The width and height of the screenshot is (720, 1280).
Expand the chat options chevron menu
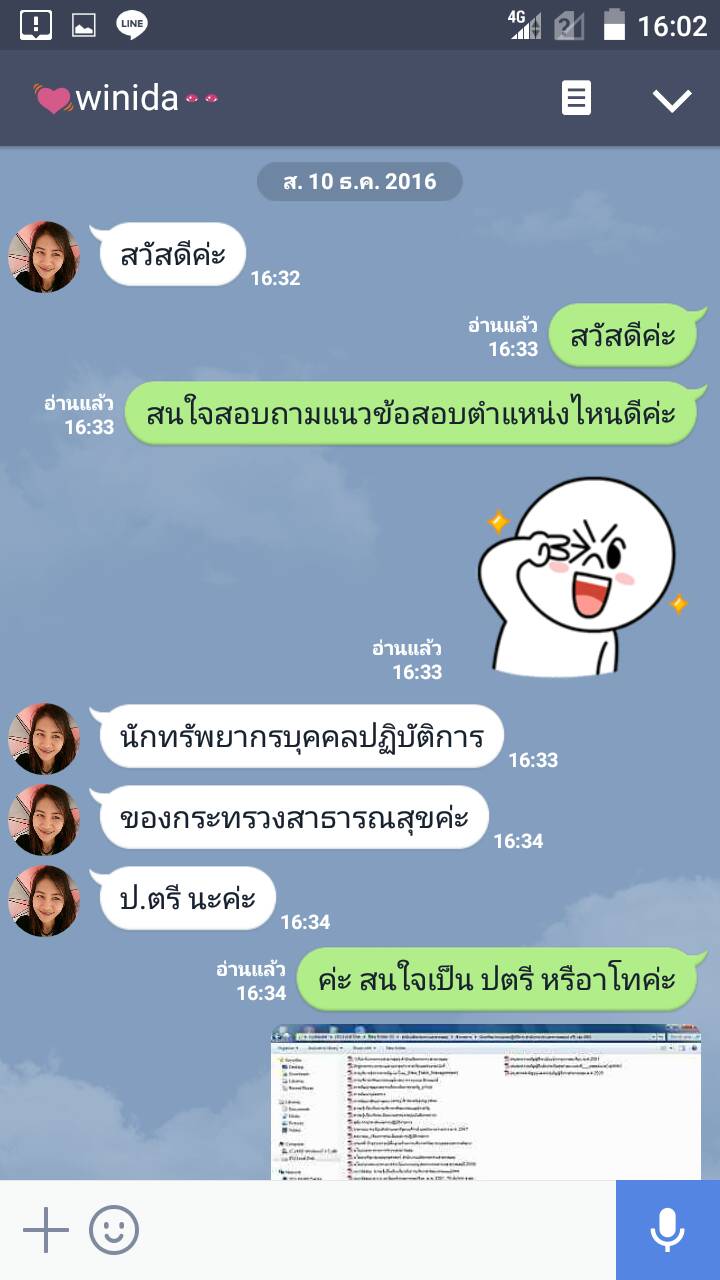click(671, 99)
